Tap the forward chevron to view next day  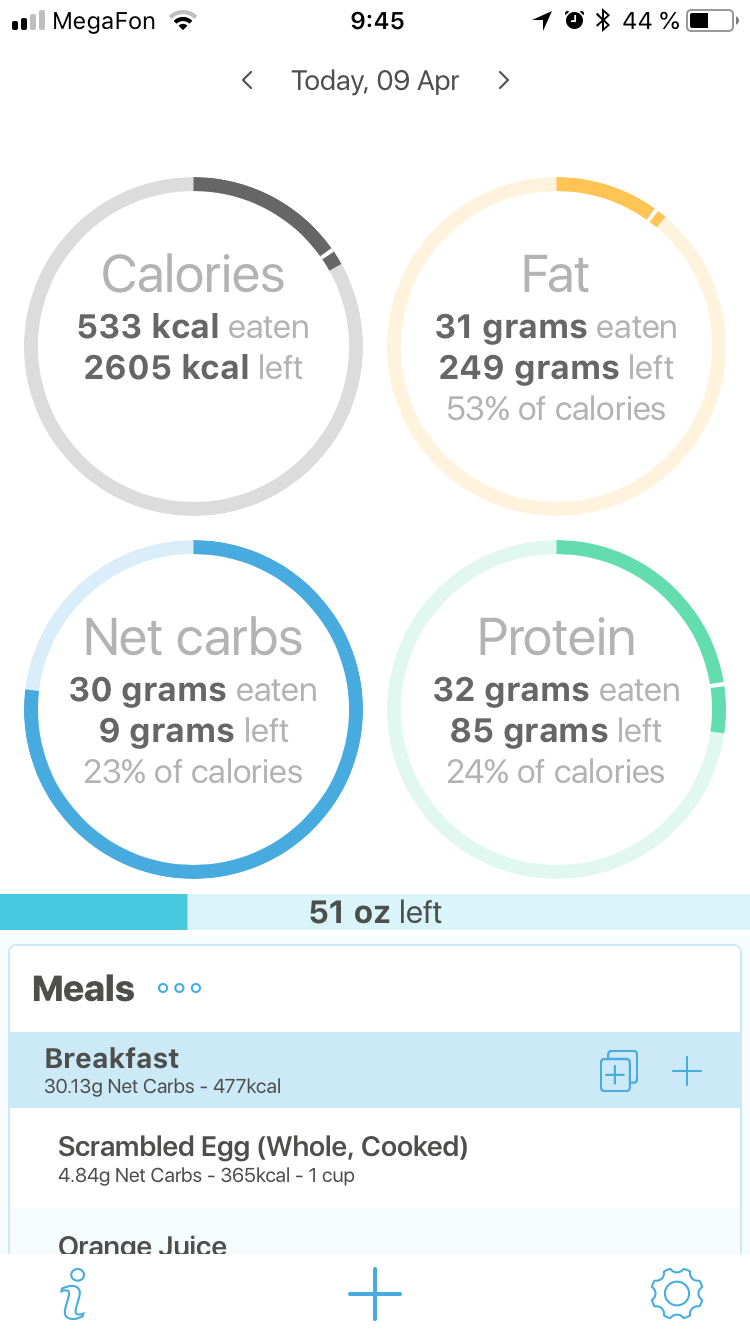tap(503, 80)
